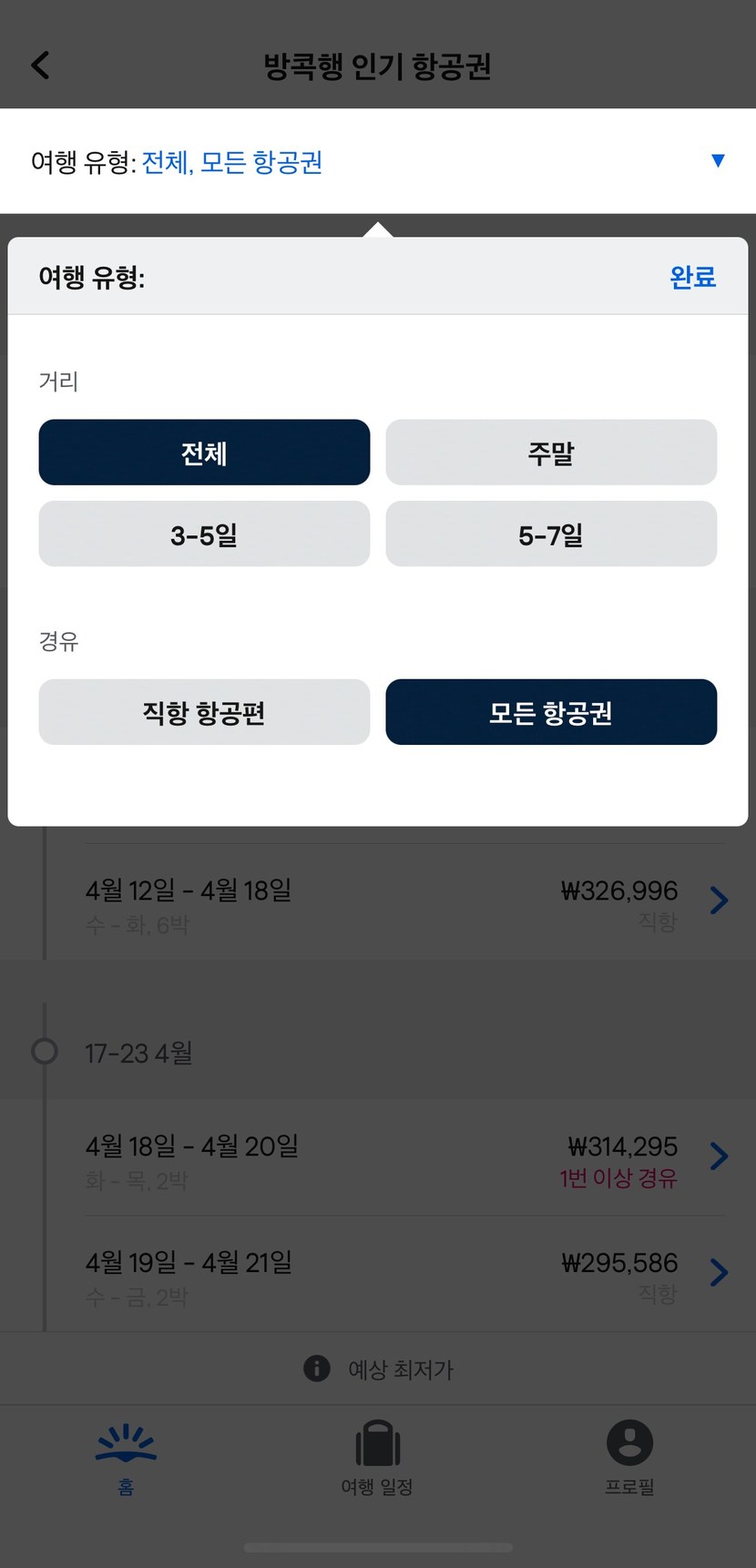The width and height of the screenshot is (756, 1568).
Task: Pick the 5-7일 trip length
Action: [551, 535]
